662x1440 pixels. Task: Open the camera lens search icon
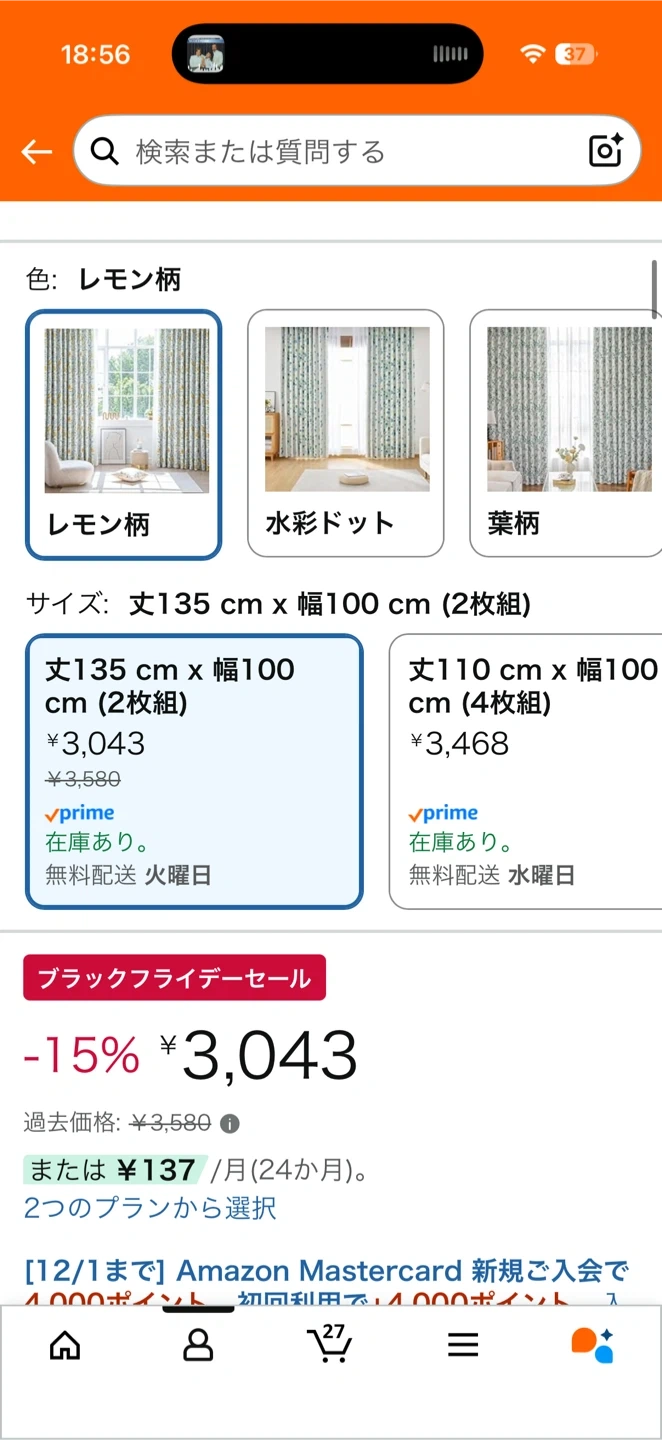(606, 151)
